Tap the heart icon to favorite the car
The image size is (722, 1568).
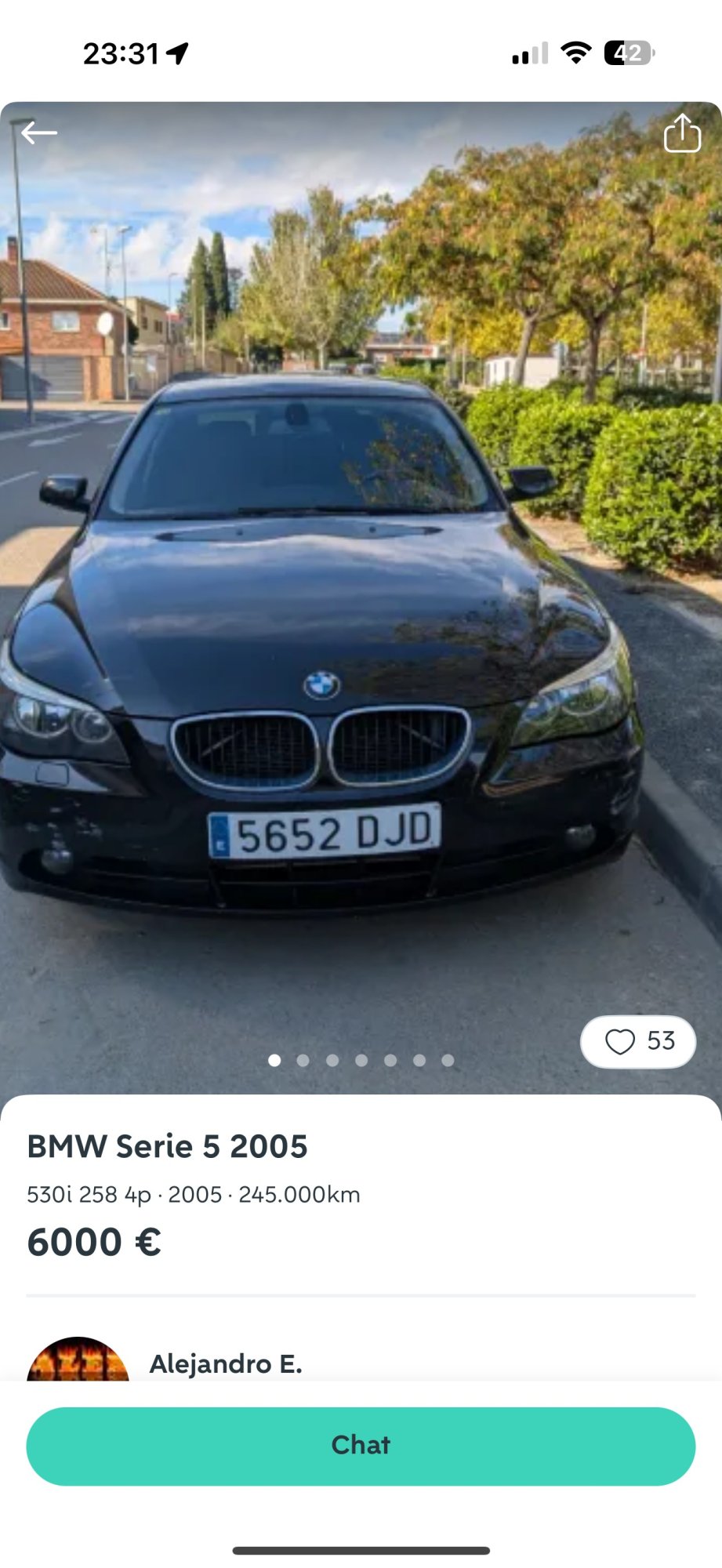tap(619, 1040)
